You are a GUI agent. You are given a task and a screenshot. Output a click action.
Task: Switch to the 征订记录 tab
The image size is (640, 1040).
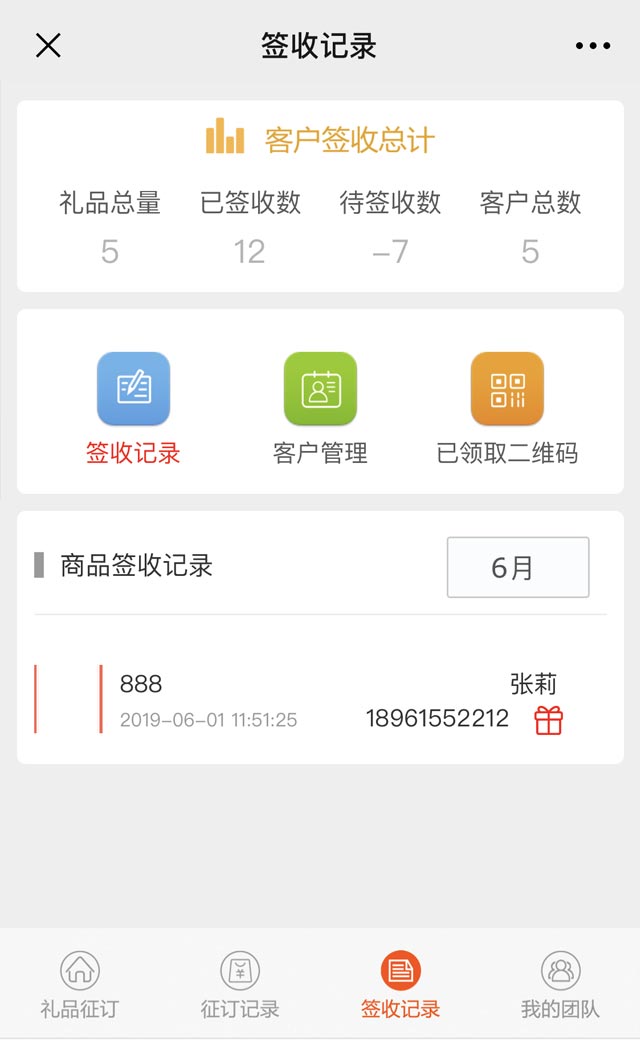click(x=240, y=984)
